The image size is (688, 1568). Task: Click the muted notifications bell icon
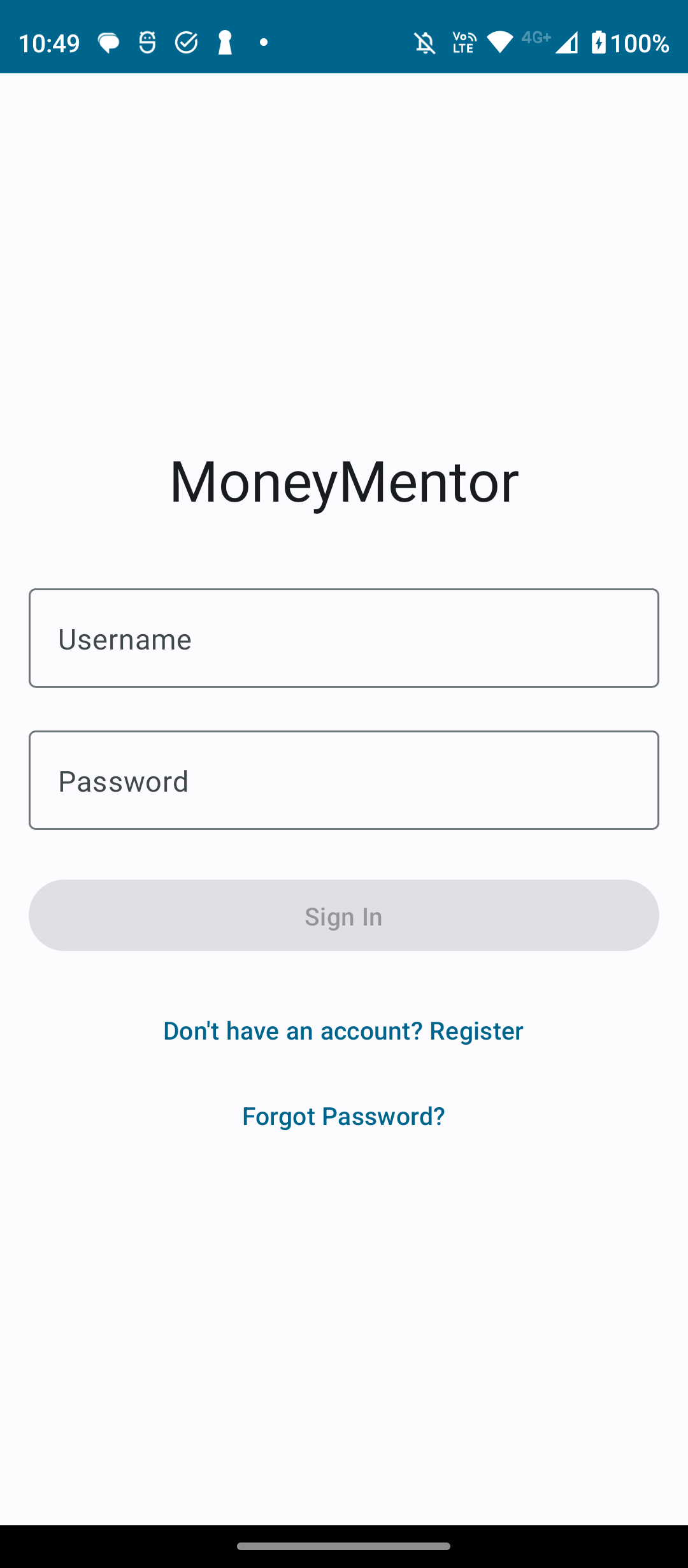pos(423,42)
